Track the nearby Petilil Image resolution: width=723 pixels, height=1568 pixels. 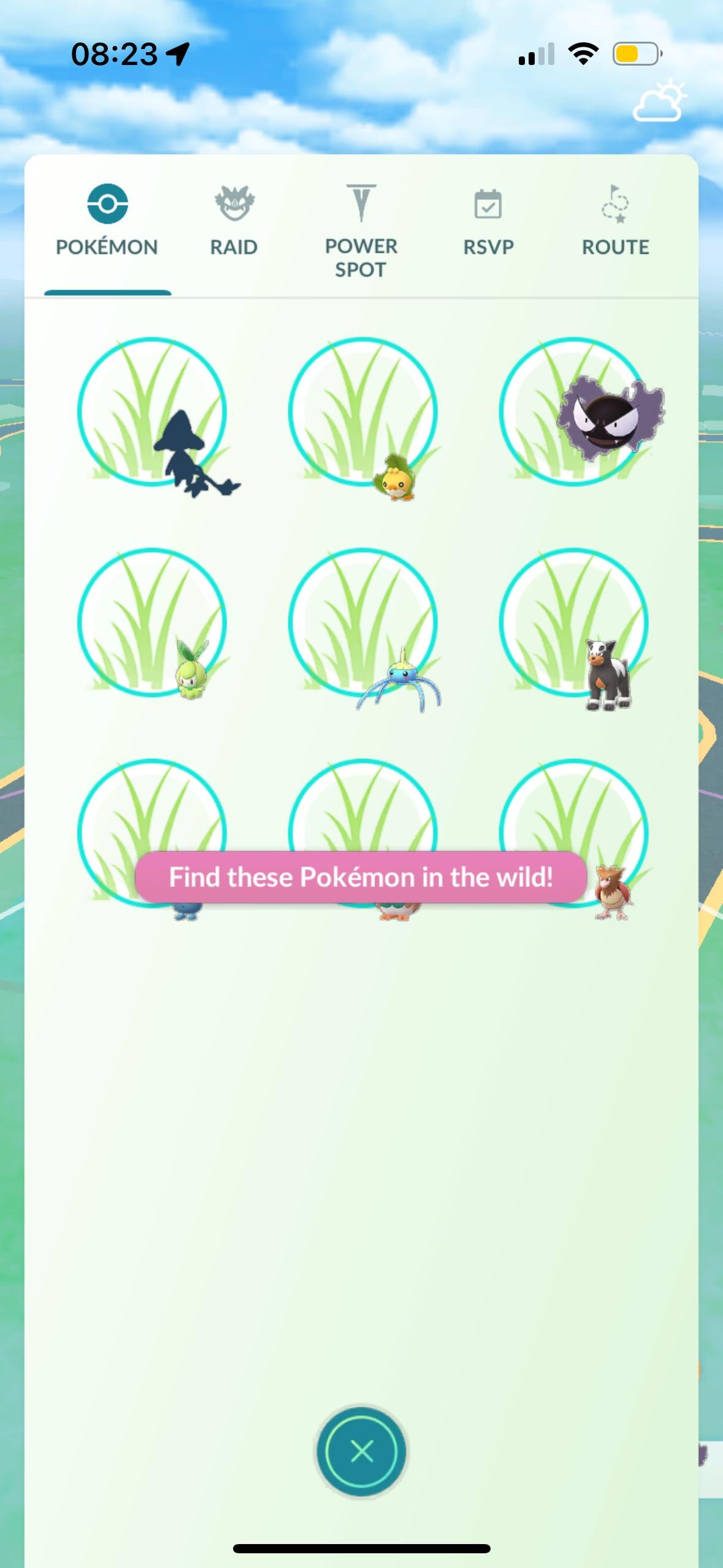[x=152, y=623]
